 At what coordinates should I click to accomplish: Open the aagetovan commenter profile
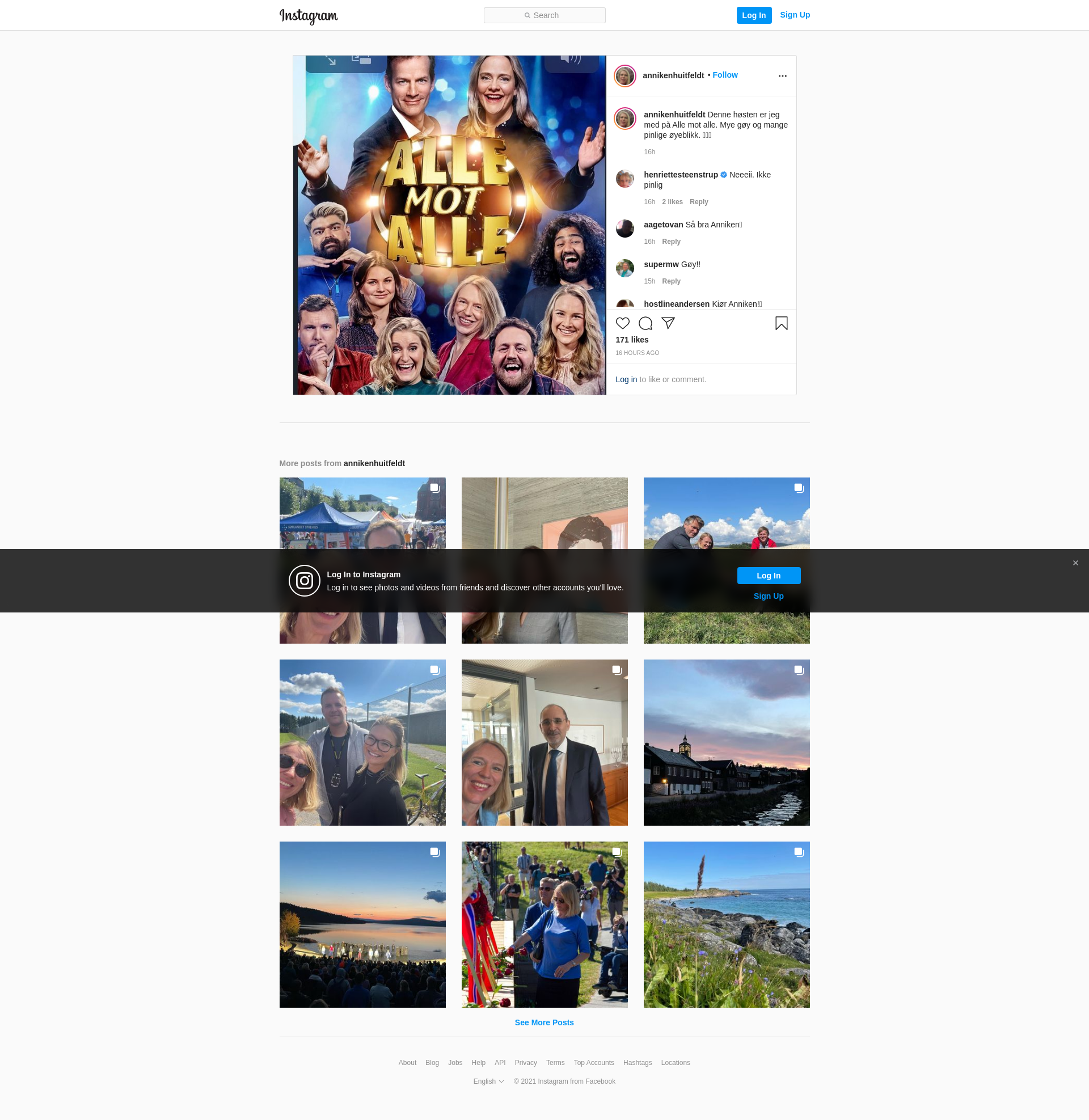[x=663, y=225]
